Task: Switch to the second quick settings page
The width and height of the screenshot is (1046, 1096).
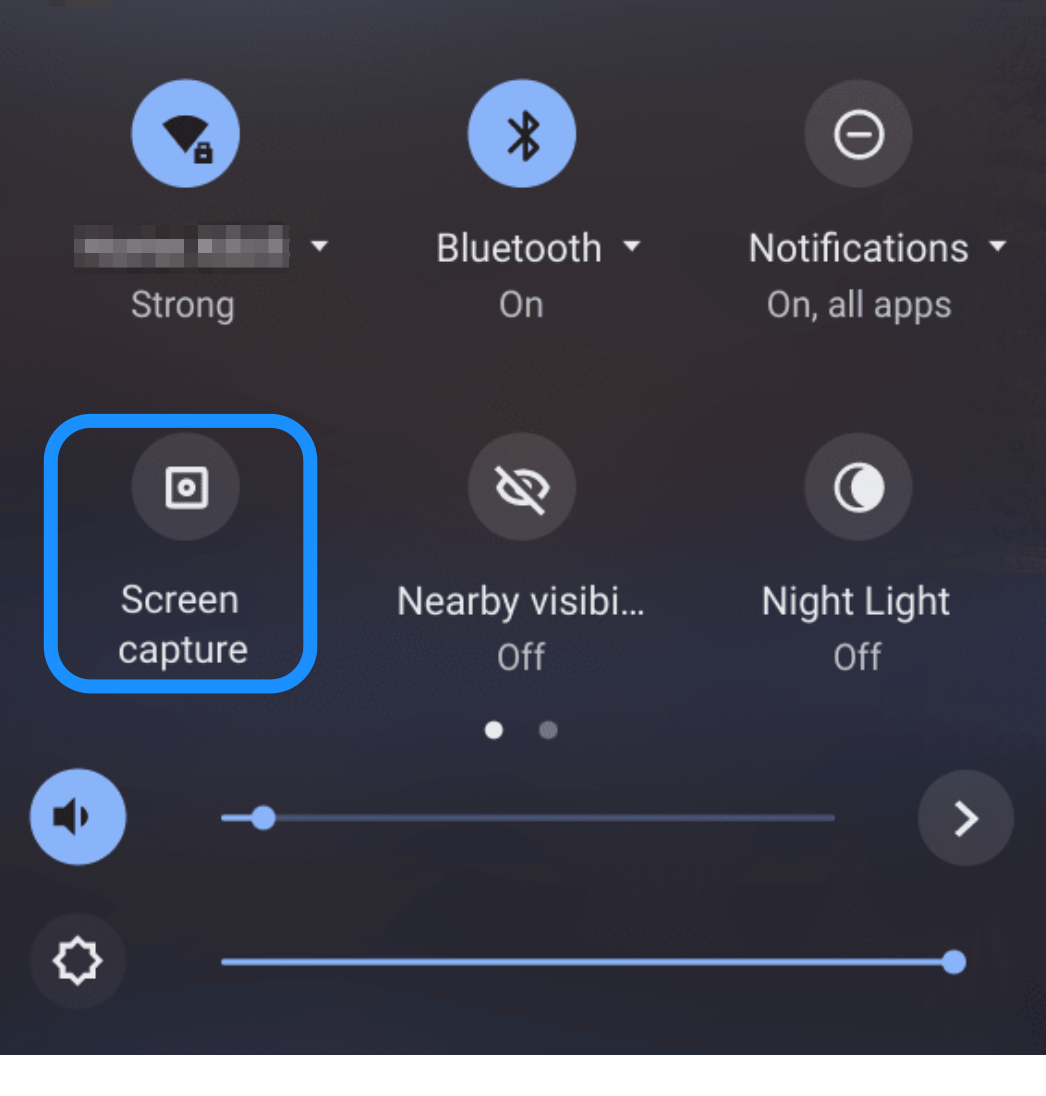Action: [x=547, y=730]
